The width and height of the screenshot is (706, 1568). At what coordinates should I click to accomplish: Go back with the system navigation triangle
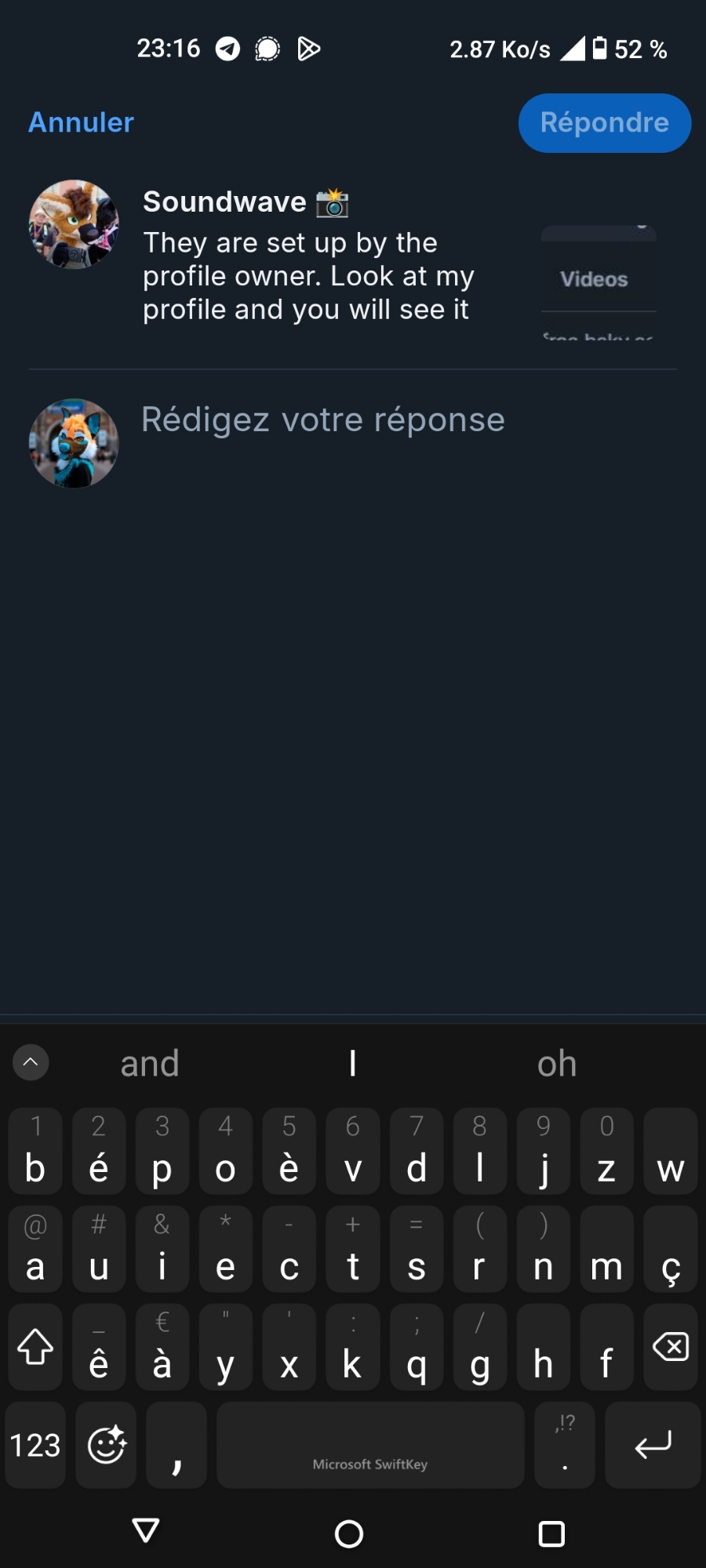click(x=146, y=1531)
